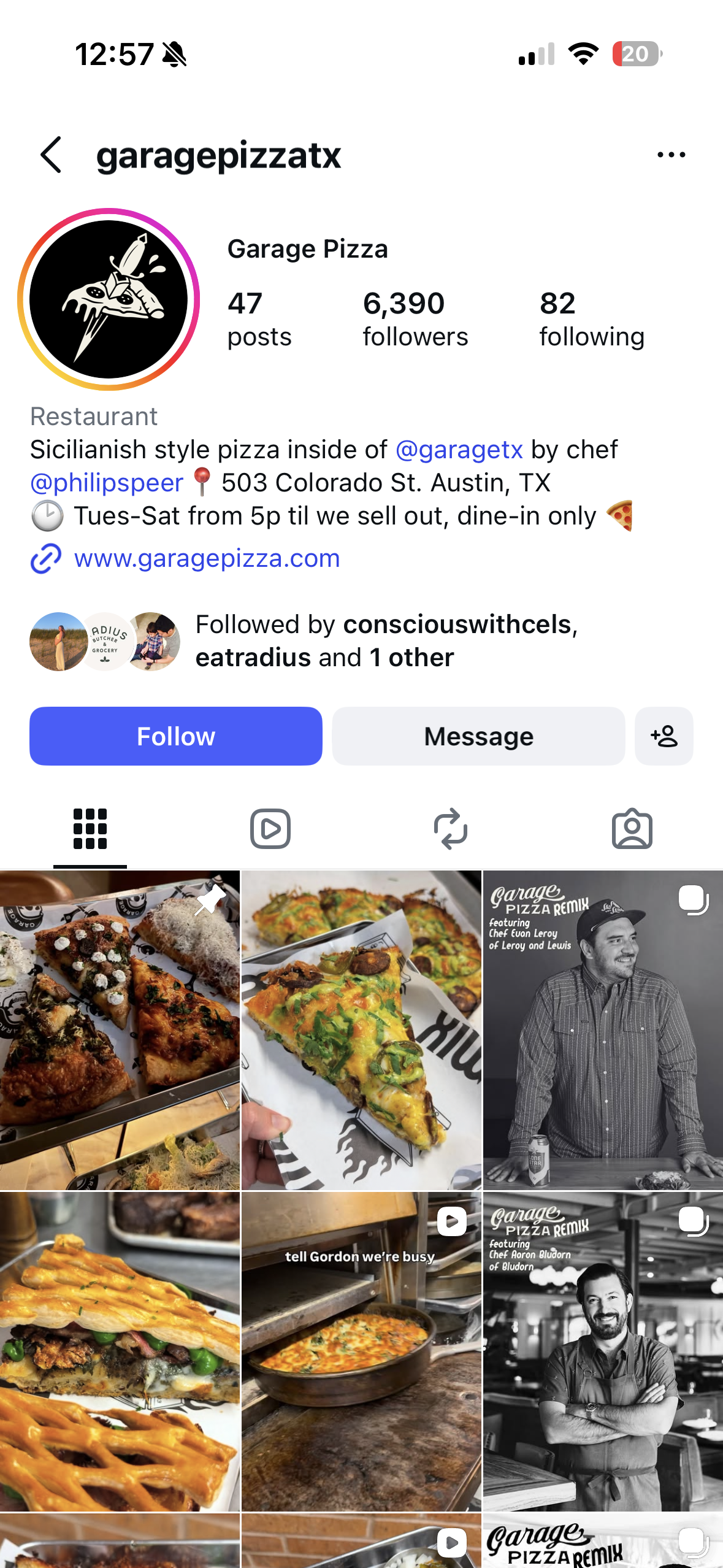Follow Garage Pizza
723x1568 pixels.
(x=176, y=736)
